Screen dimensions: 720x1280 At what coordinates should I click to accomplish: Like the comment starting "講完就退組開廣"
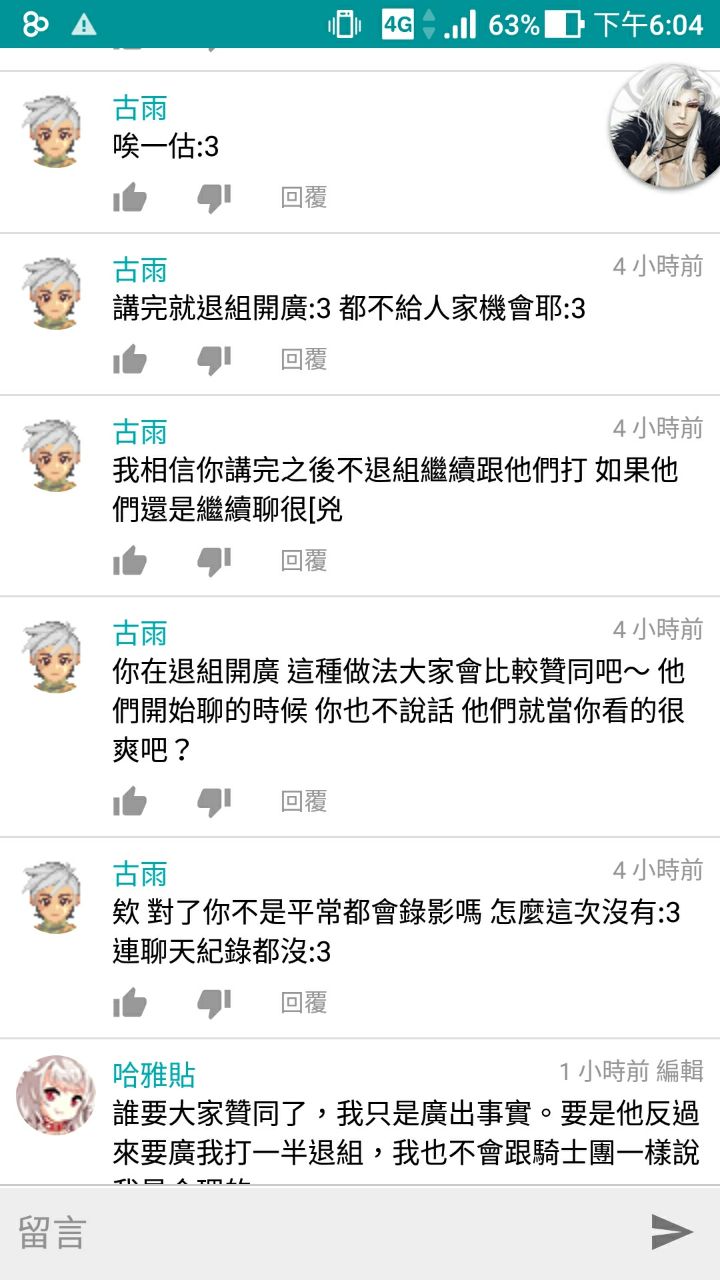130,359
